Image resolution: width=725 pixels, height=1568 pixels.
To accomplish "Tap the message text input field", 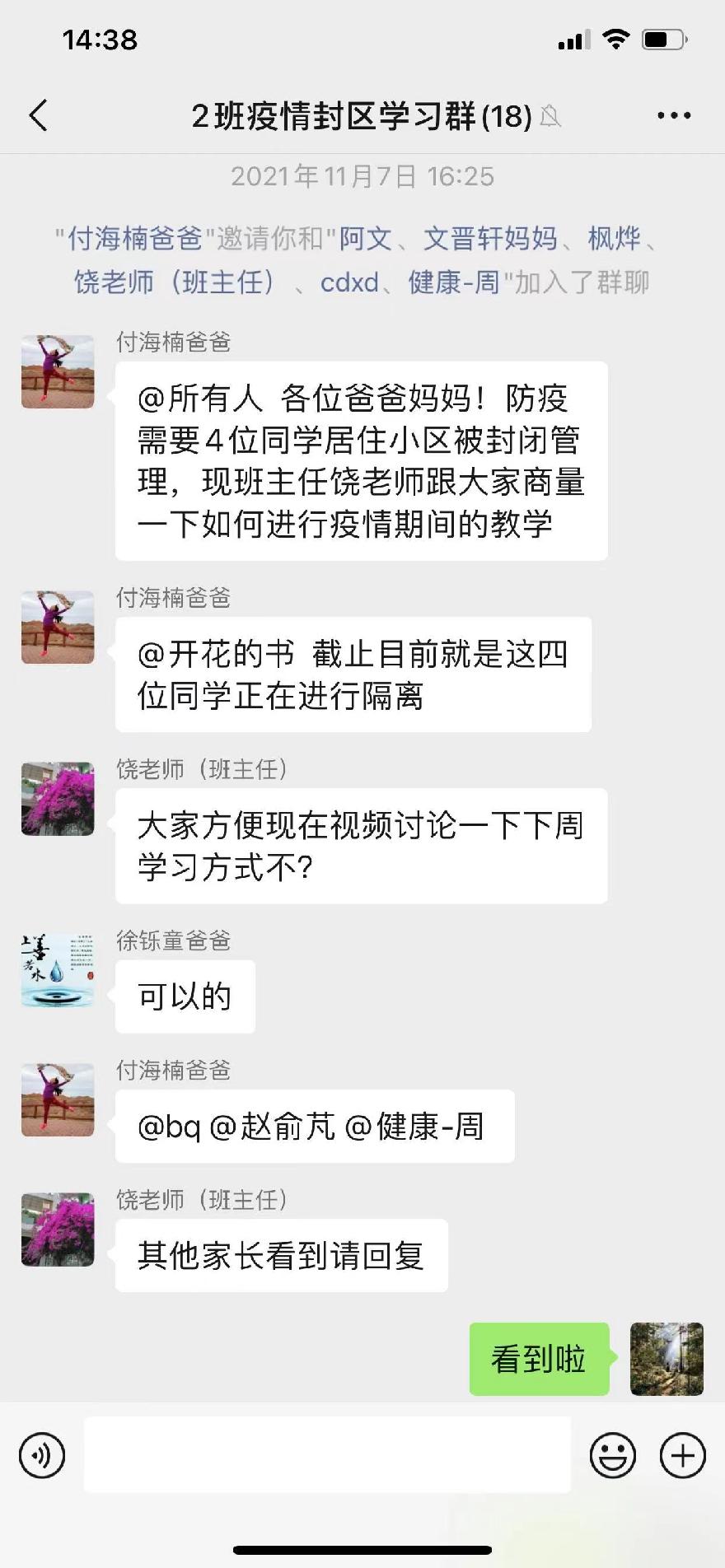I will tap(327, 1454).
